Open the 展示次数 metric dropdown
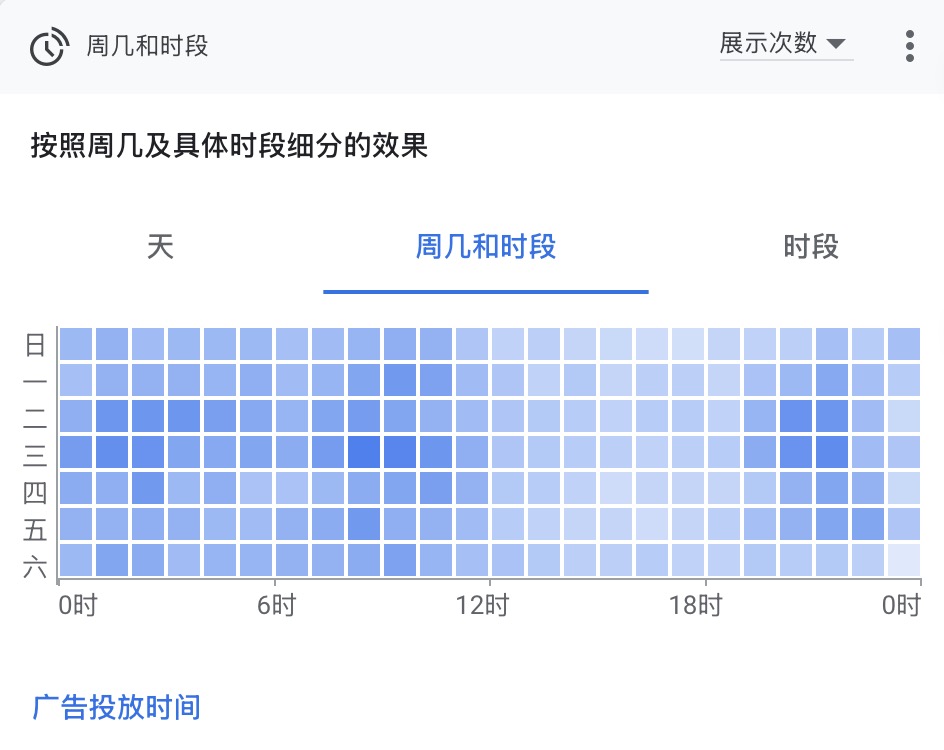This screenshot has height=750, width=944. tap(785, 44)
